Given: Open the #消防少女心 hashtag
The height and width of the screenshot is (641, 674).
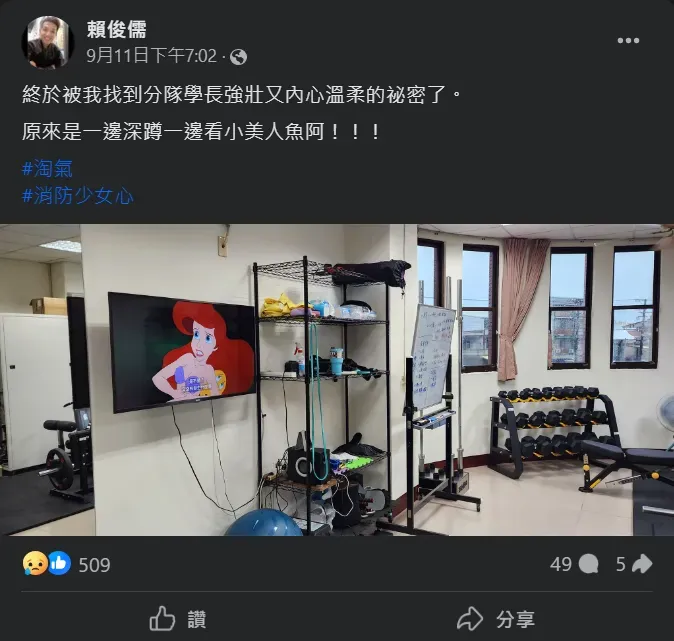Looking at the screenshot, I should [x=77, y=195].
